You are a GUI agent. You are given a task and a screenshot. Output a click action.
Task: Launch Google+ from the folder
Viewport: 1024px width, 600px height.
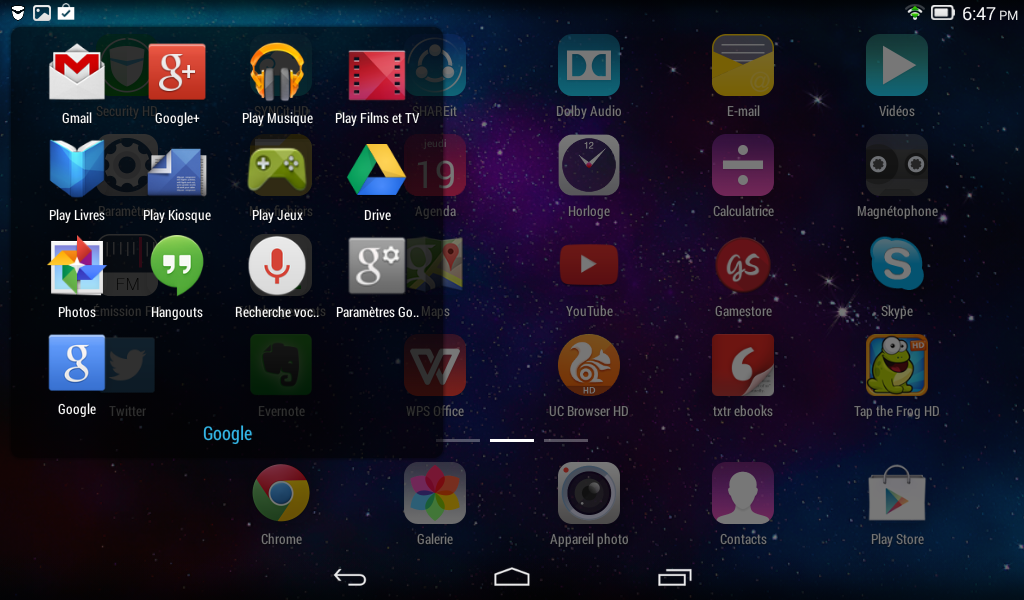177,74
